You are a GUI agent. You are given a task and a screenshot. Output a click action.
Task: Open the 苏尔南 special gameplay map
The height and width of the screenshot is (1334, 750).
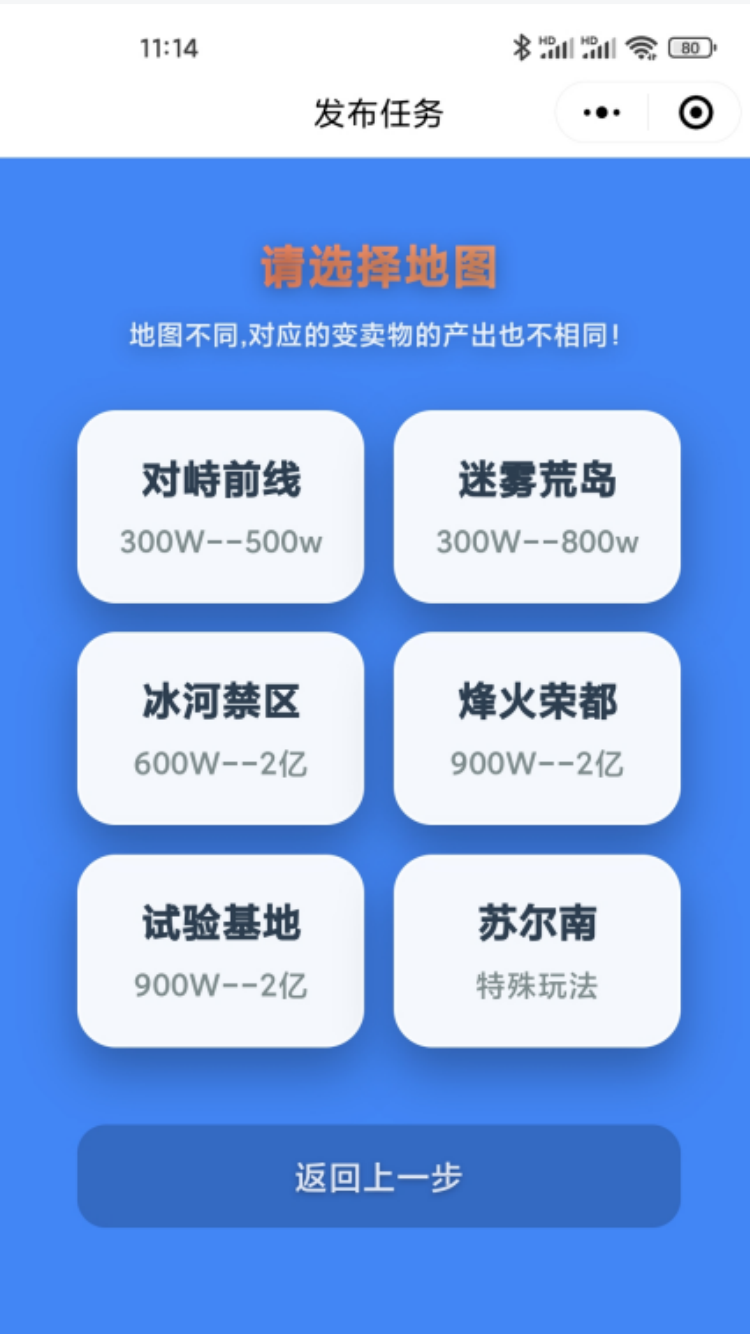pyautogui.click(x=537, y=951)
